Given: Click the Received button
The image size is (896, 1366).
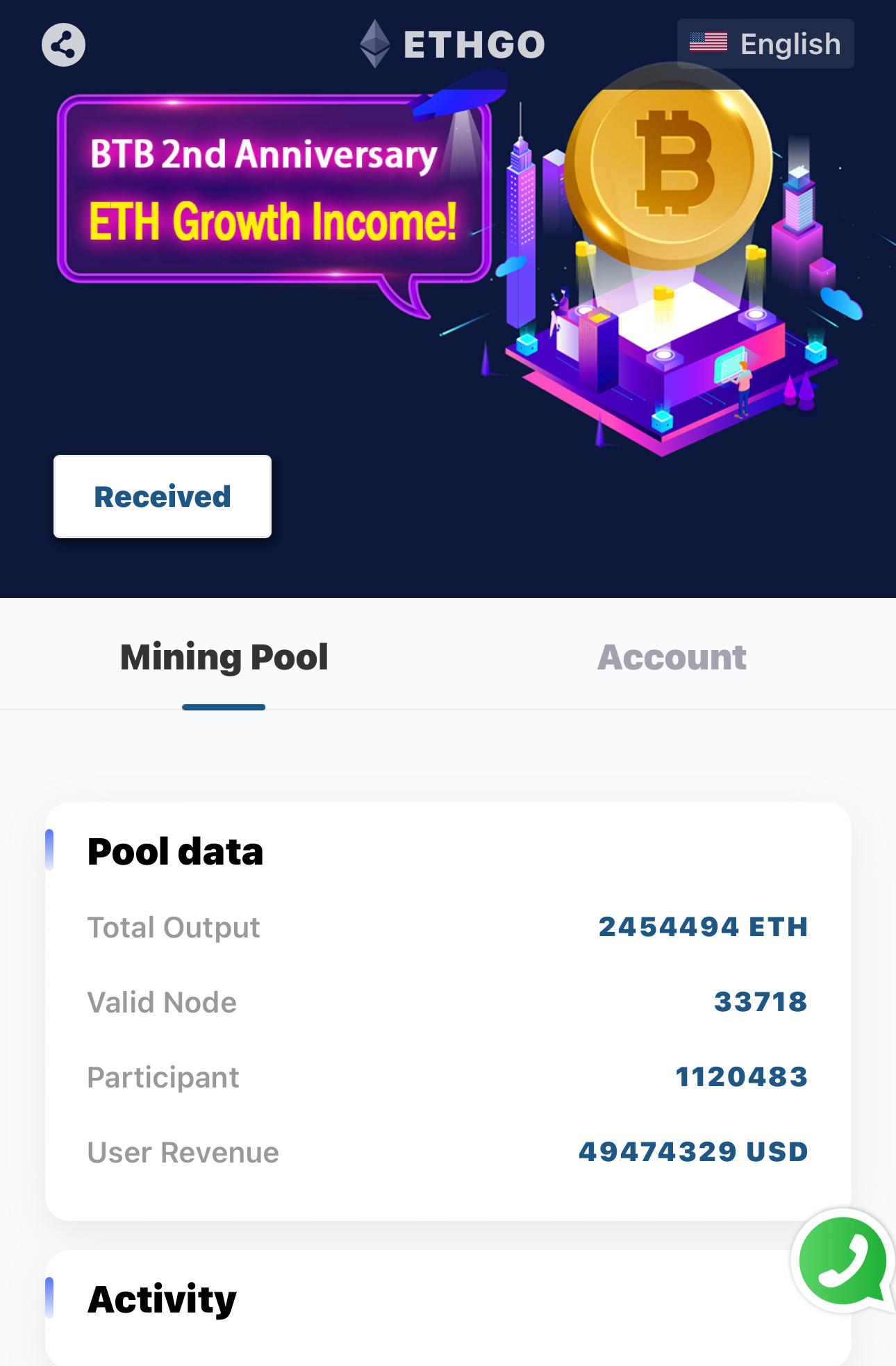Looking at the screenshot, I should pyautogui.click(x=162, y=496).
